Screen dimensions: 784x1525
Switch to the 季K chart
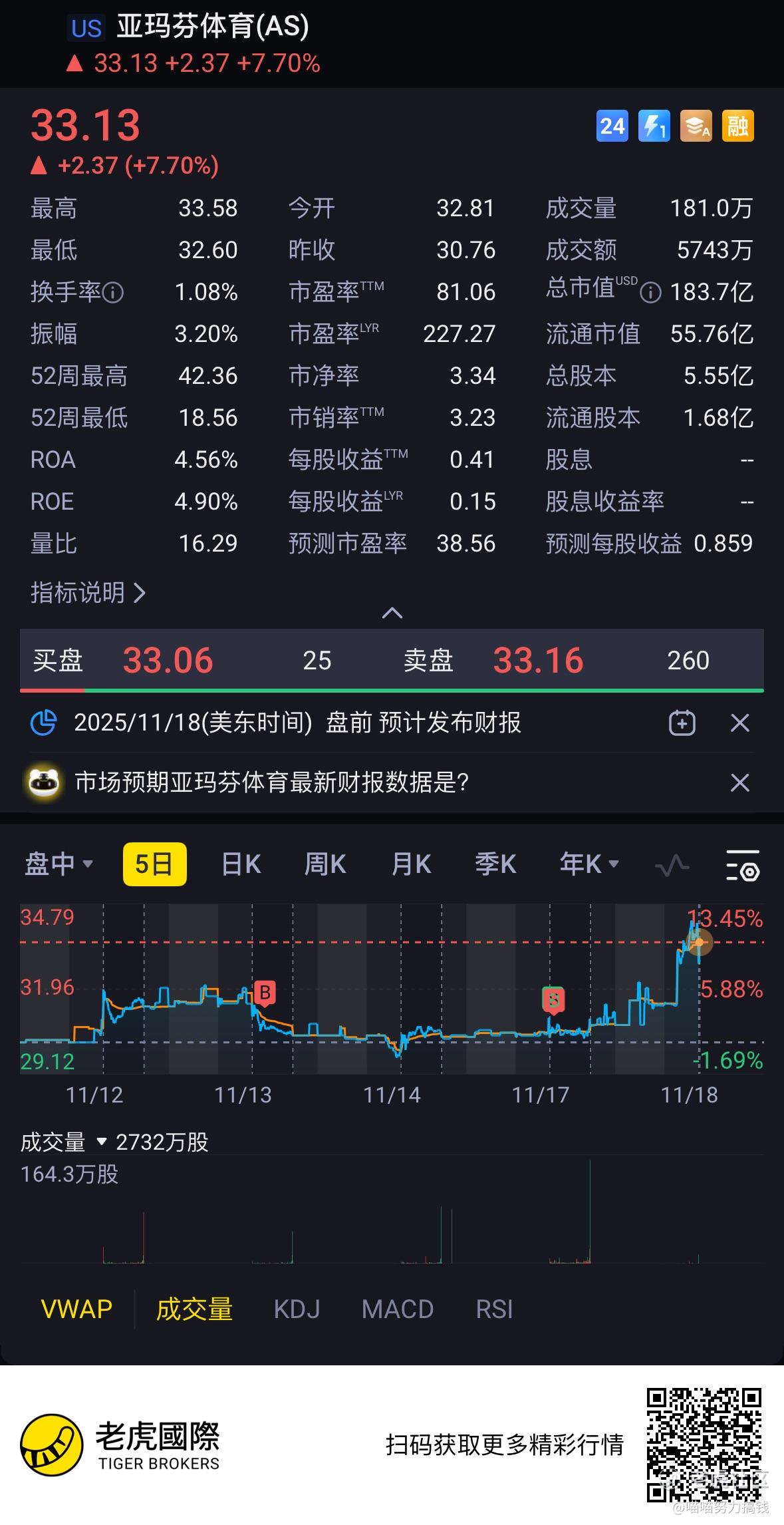point(495,864)
